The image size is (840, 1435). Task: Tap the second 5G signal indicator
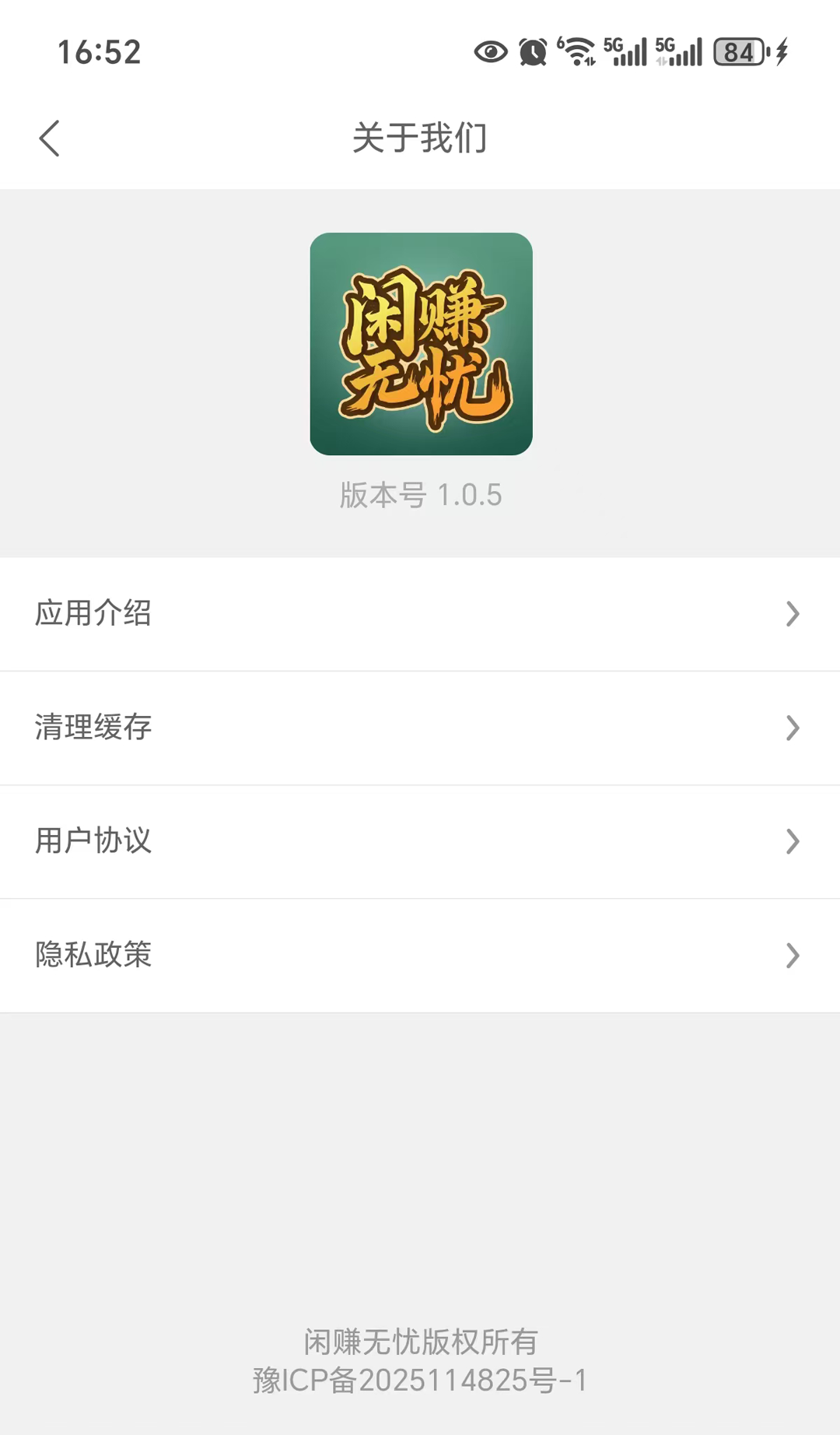(678, 51)
